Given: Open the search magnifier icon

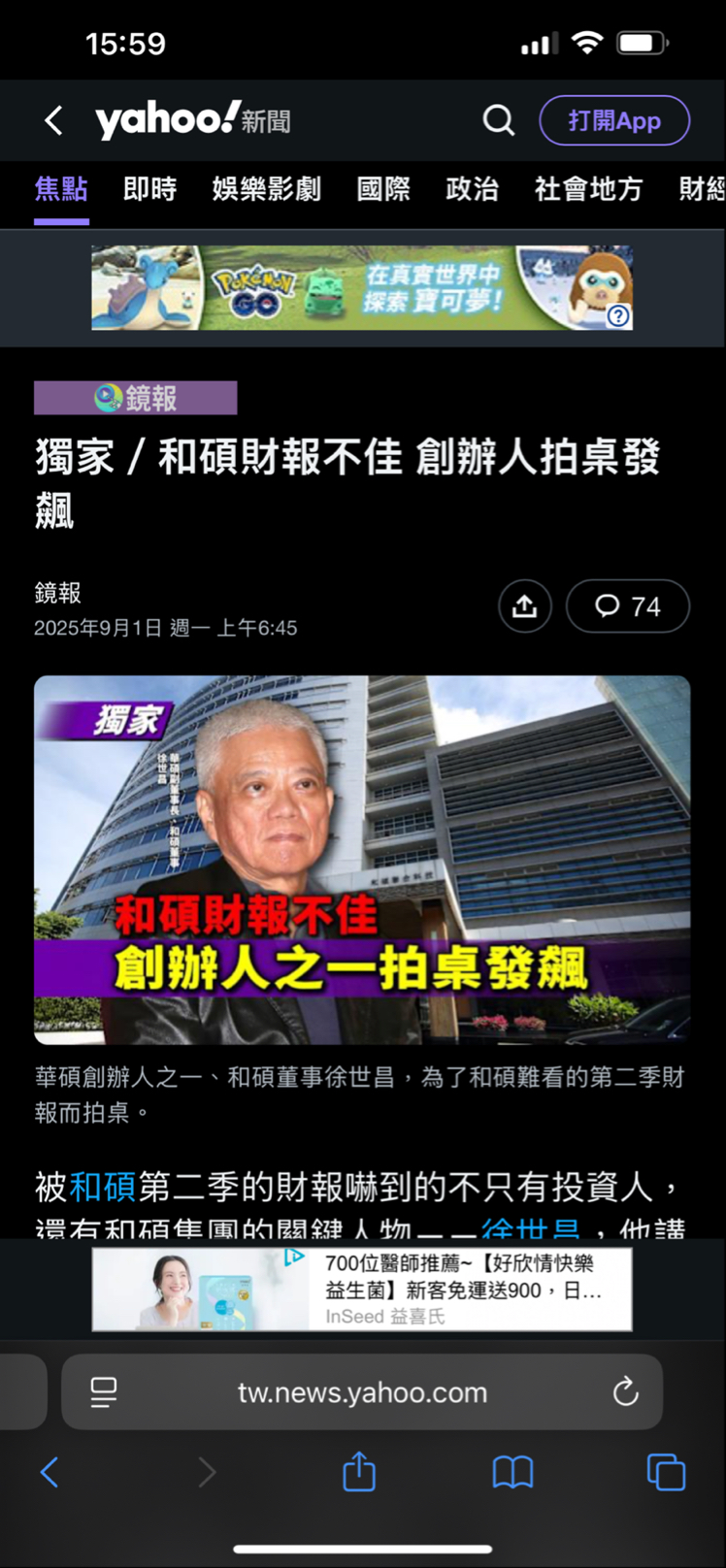Looking at the screenshot, I should (498, 120).
